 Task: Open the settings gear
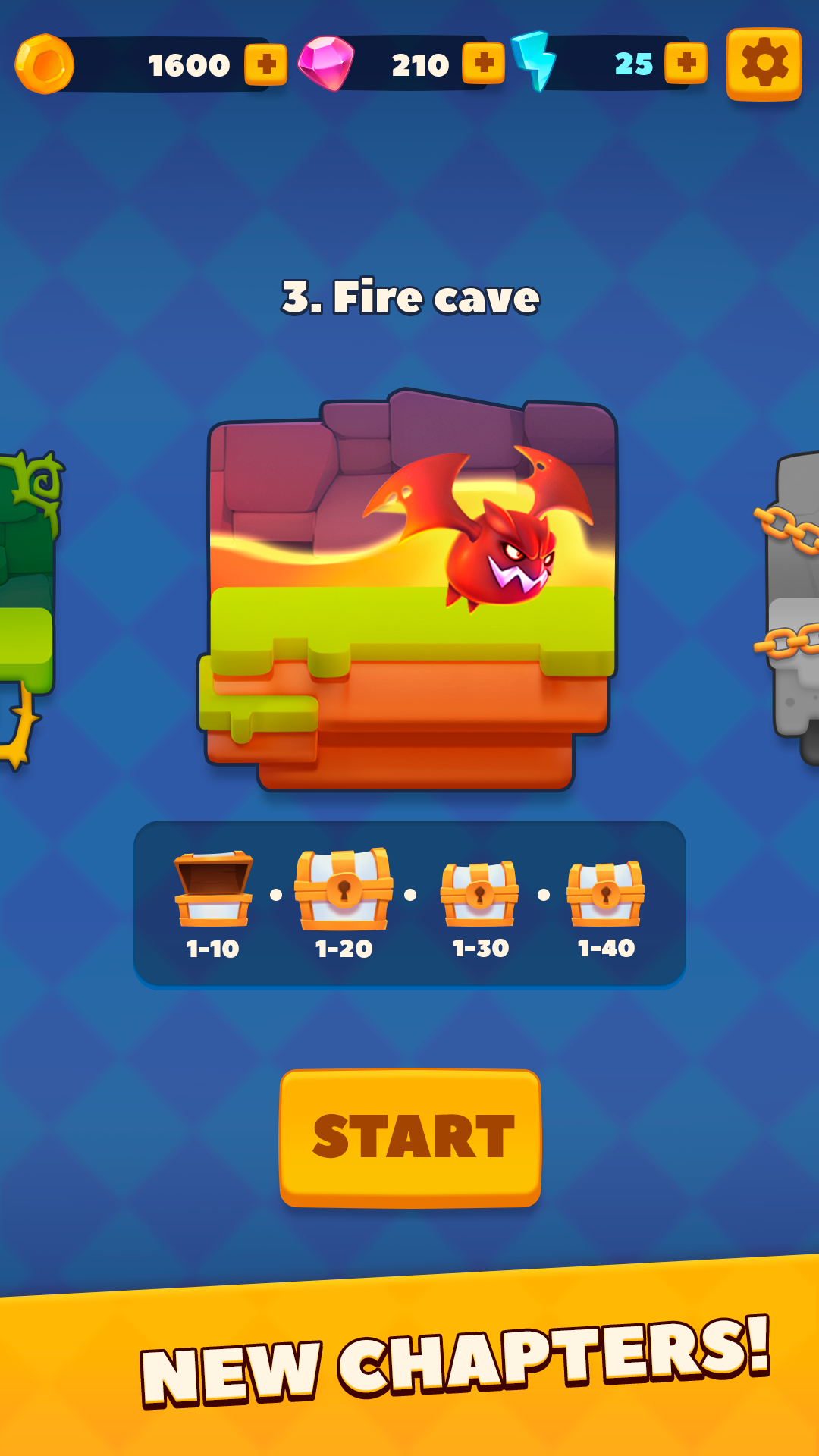click(x=764, y=64)
